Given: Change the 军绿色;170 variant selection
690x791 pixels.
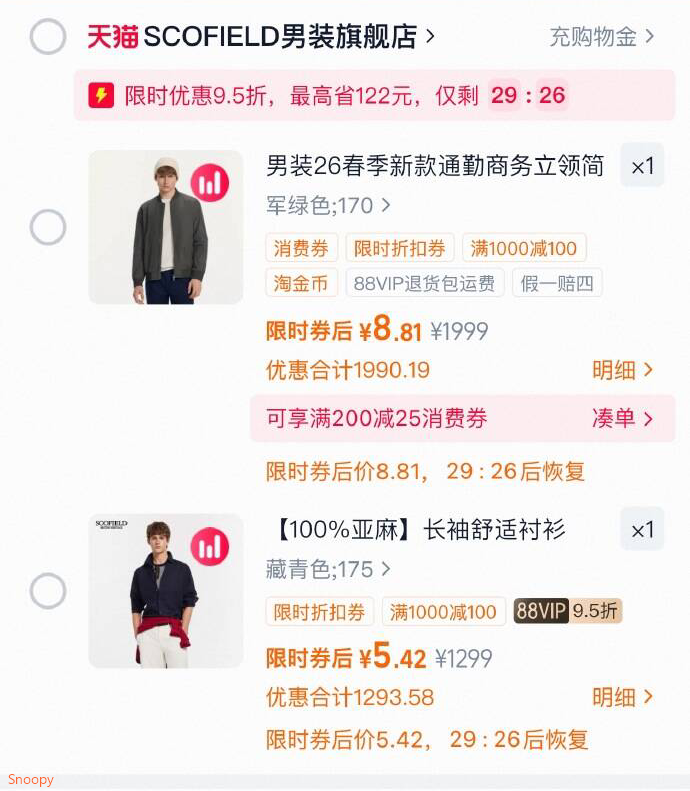Looking at the screenshot, I should 328,206.
